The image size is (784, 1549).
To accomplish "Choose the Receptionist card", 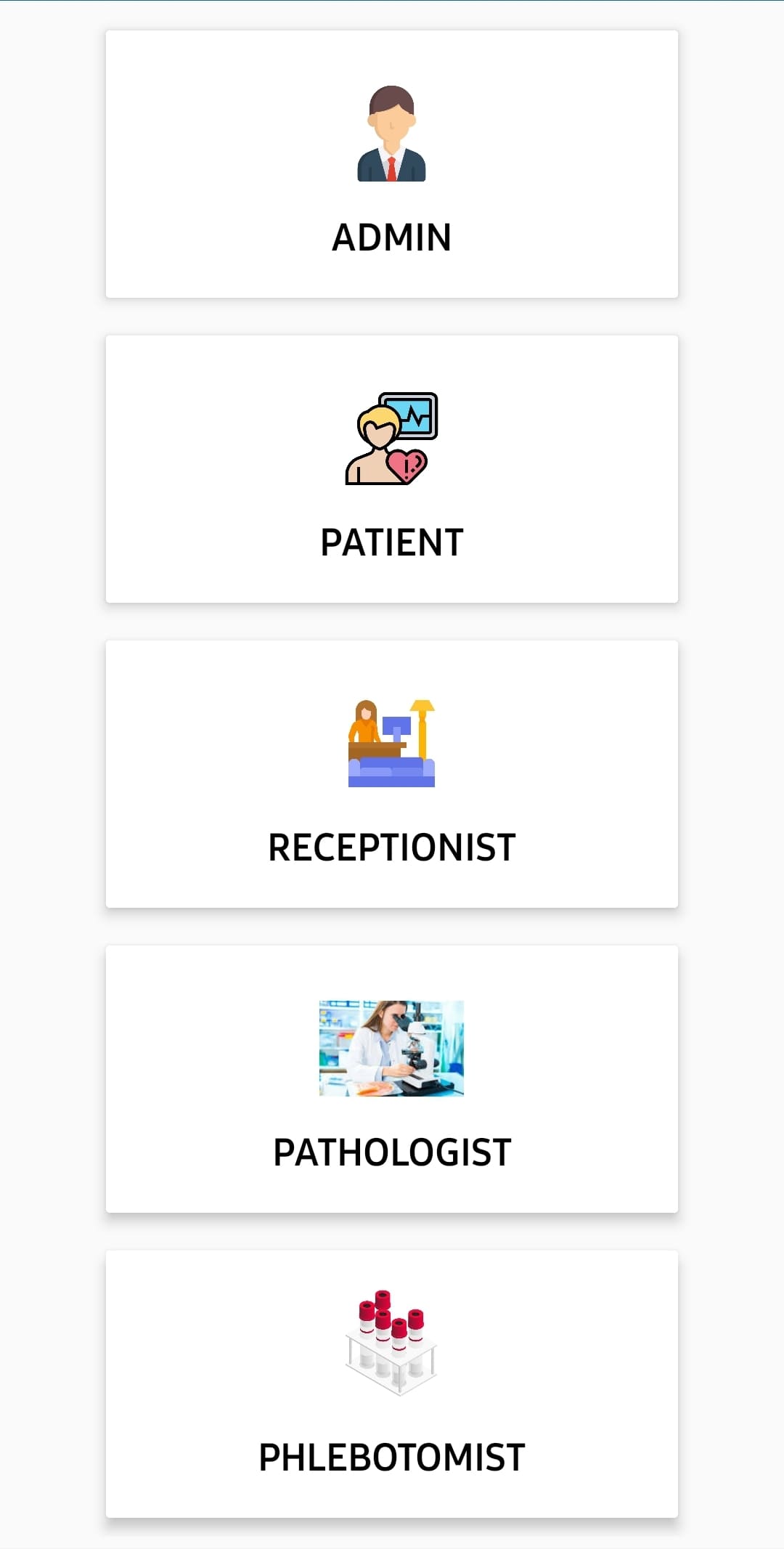I will (x=392, y=774).
